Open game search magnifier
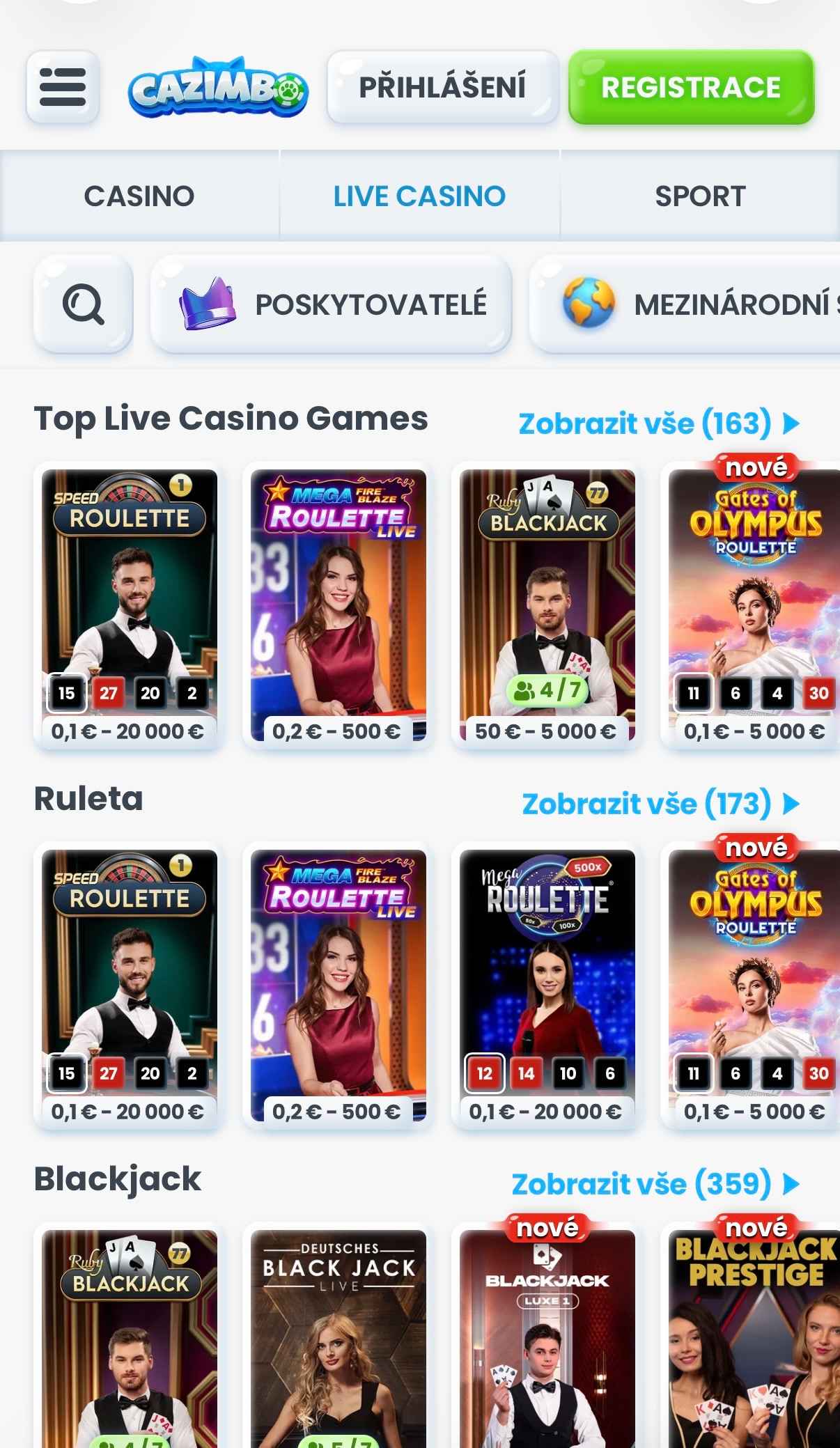This screenshot has height=1448, width=840. tap(83, 304)
